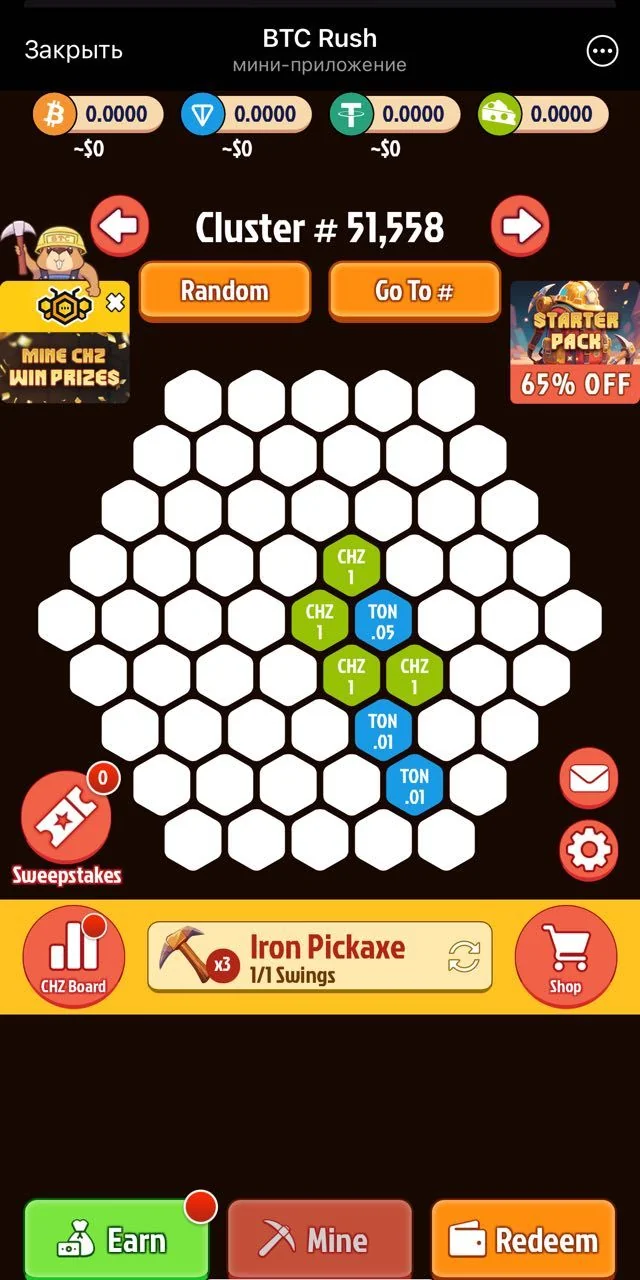The width and height of the screenshot is (640, 1280).
Task: Pick a Random cluster
Action: tap(224, 291)
